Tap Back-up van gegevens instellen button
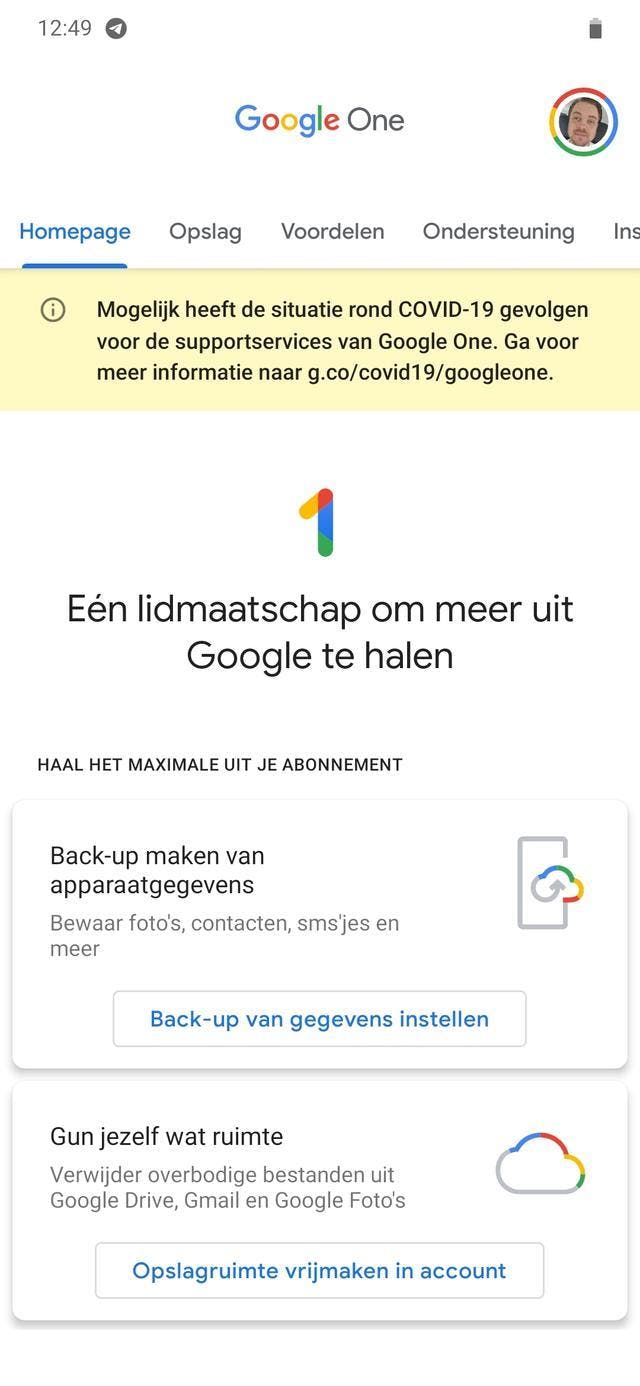This screenshot has height=1386, width=640. (319, 1019)
